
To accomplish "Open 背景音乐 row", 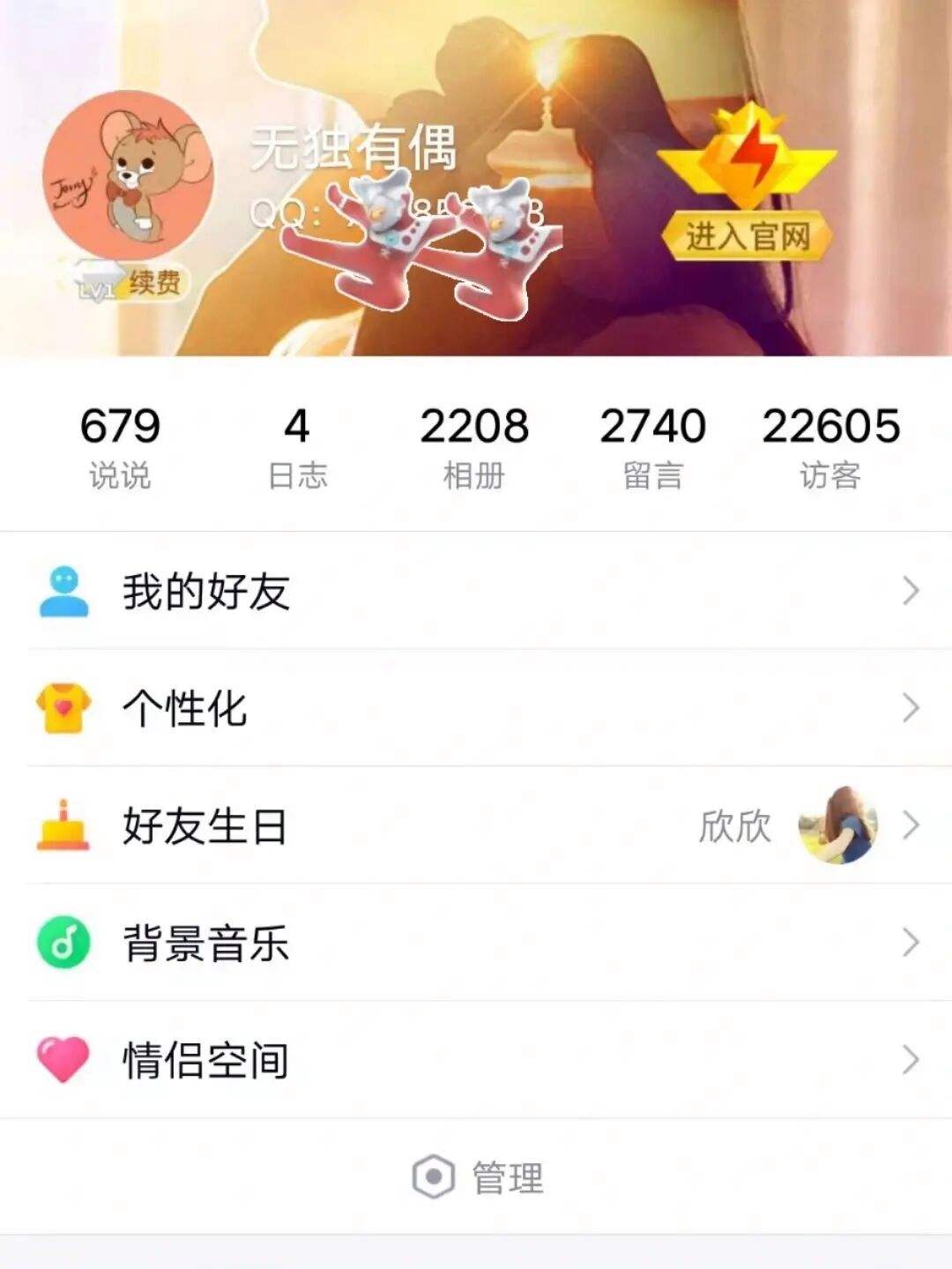I will coord(476,943).
